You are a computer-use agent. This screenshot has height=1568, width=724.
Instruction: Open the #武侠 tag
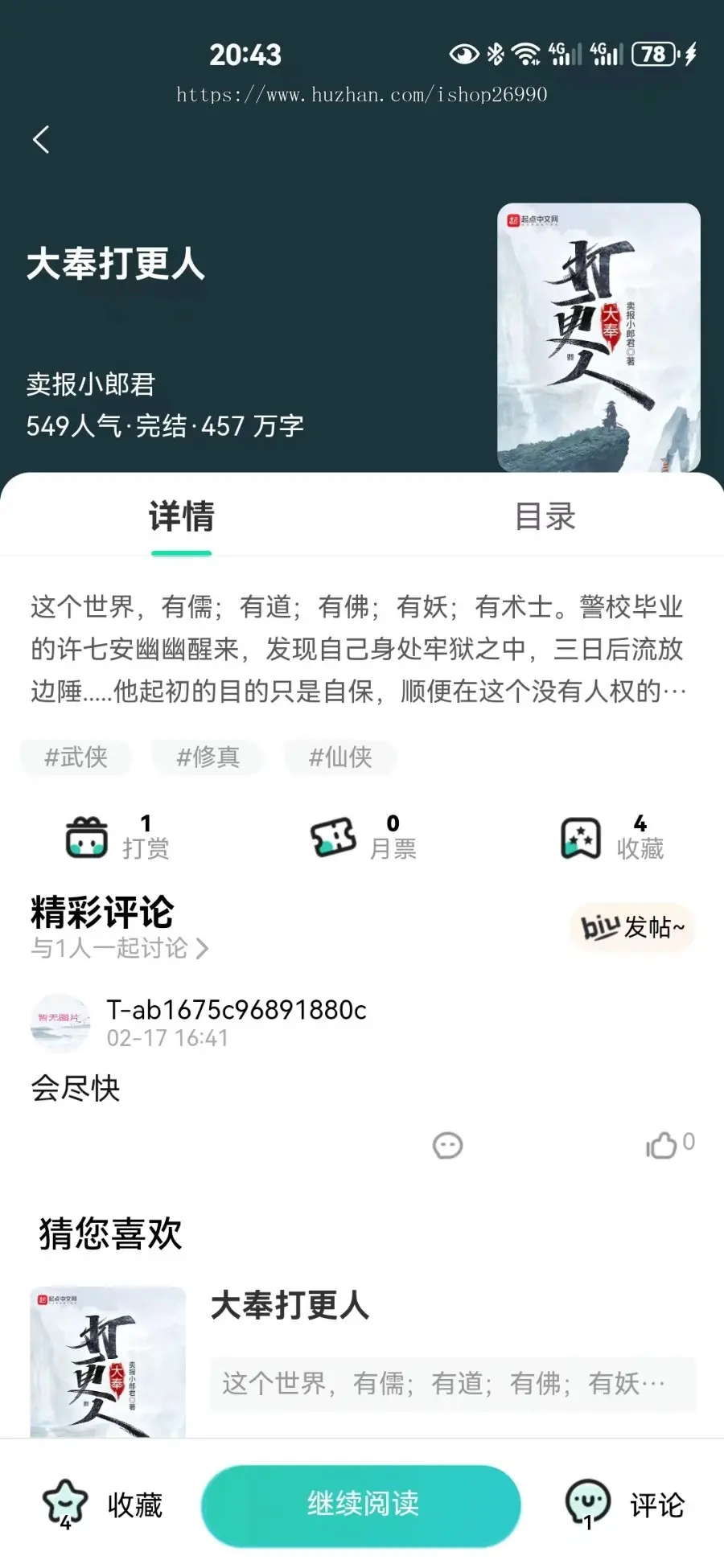[x=76, y=757]
